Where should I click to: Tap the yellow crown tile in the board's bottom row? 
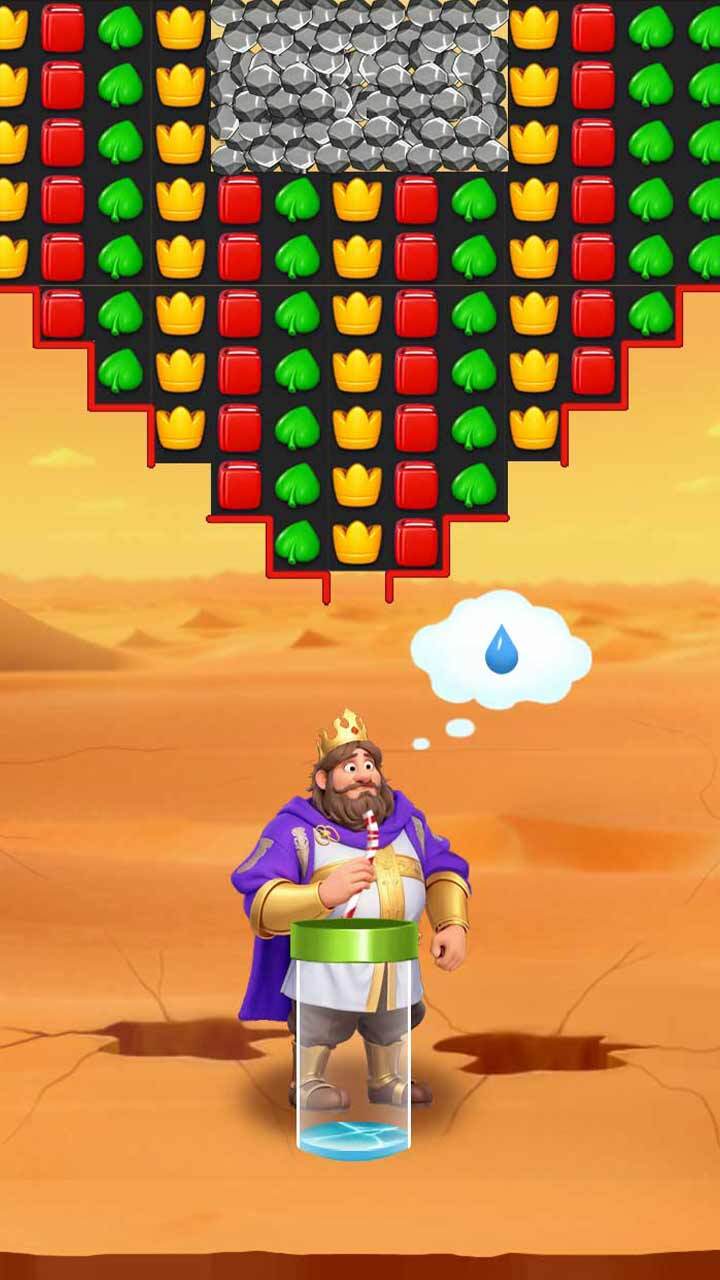pos(357,542)
